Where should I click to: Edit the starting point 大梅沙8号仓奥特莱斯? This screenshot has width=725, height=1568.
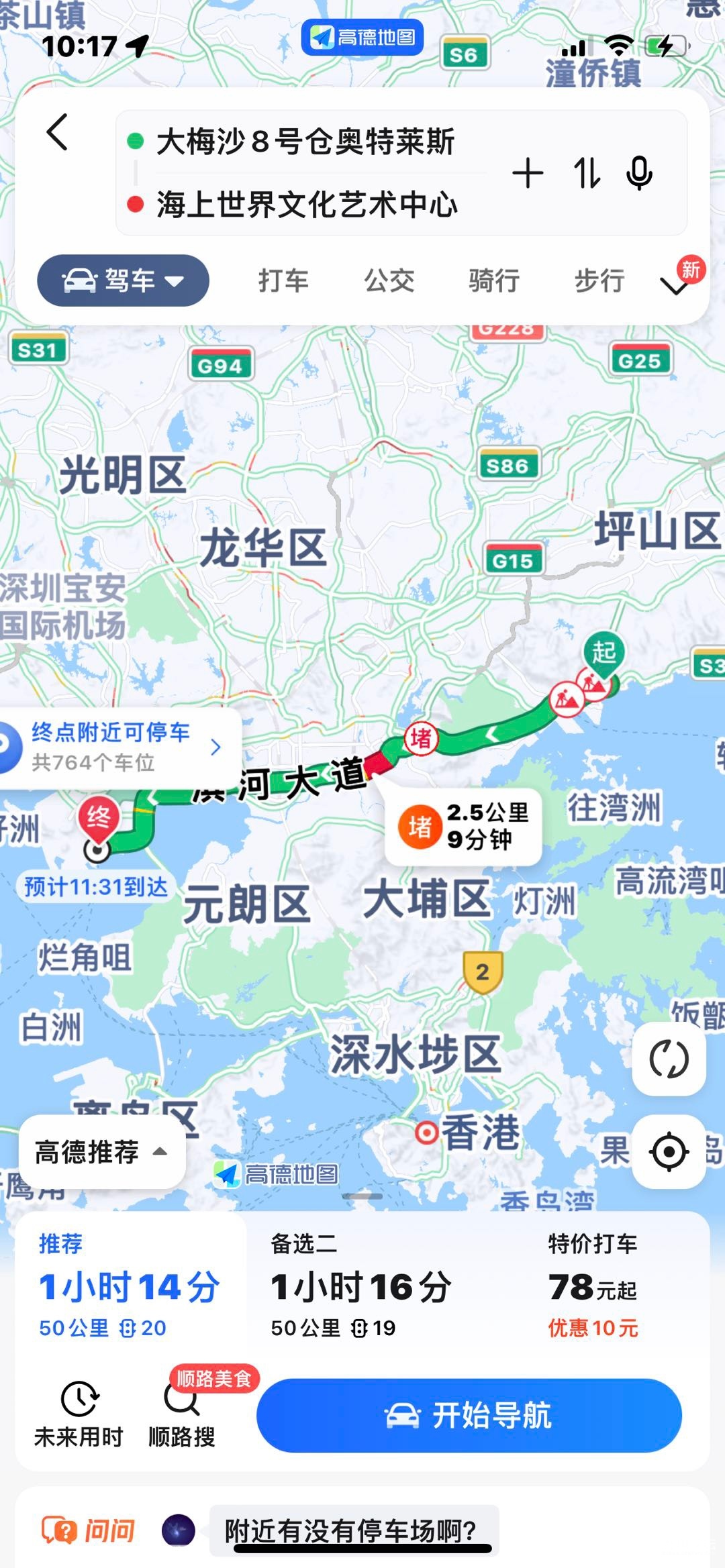click(x=305, y=142)
